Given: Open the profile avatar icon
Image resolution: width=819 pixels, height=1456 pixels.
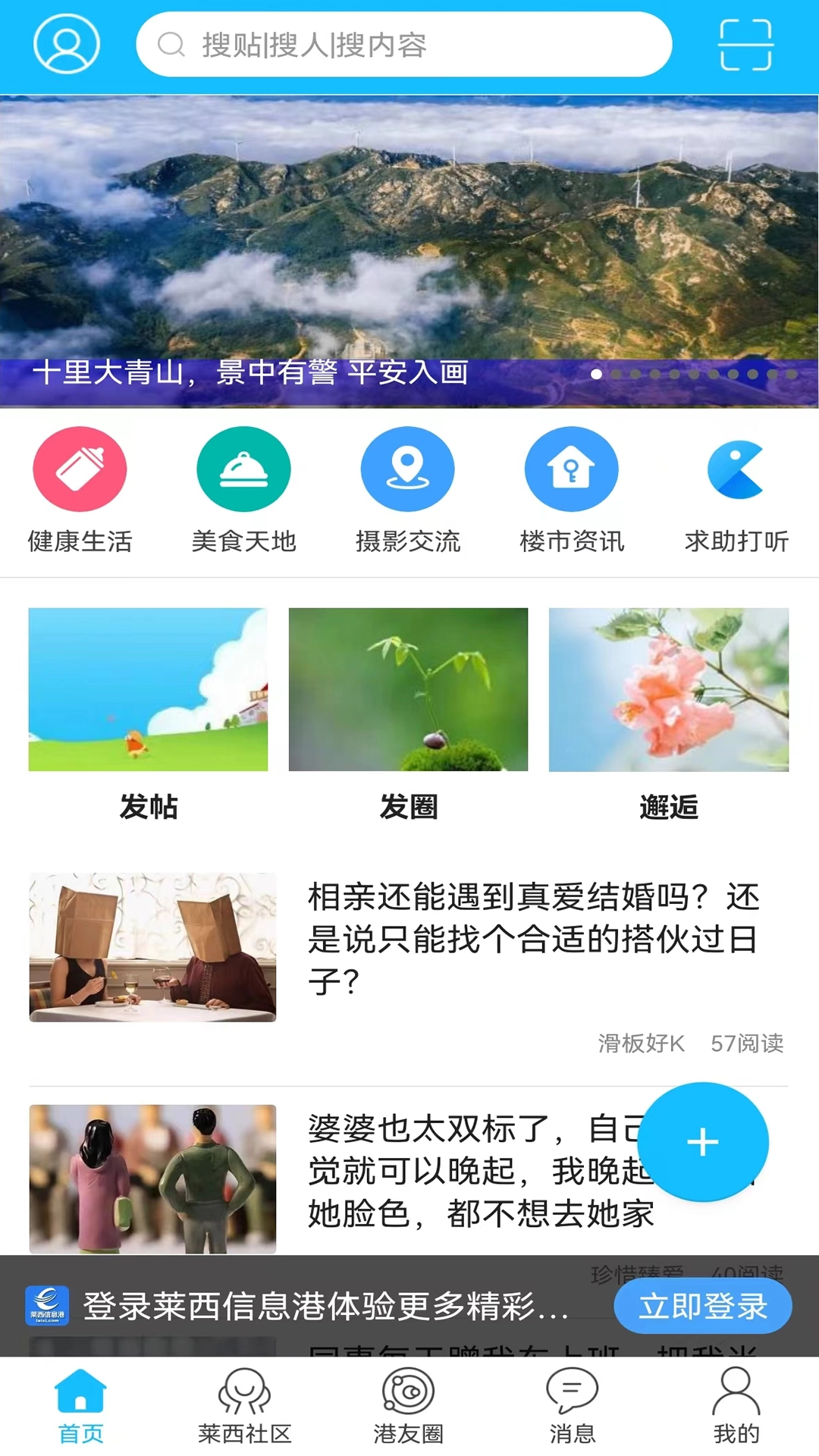Looking at the screenshot, I should 67,44.
